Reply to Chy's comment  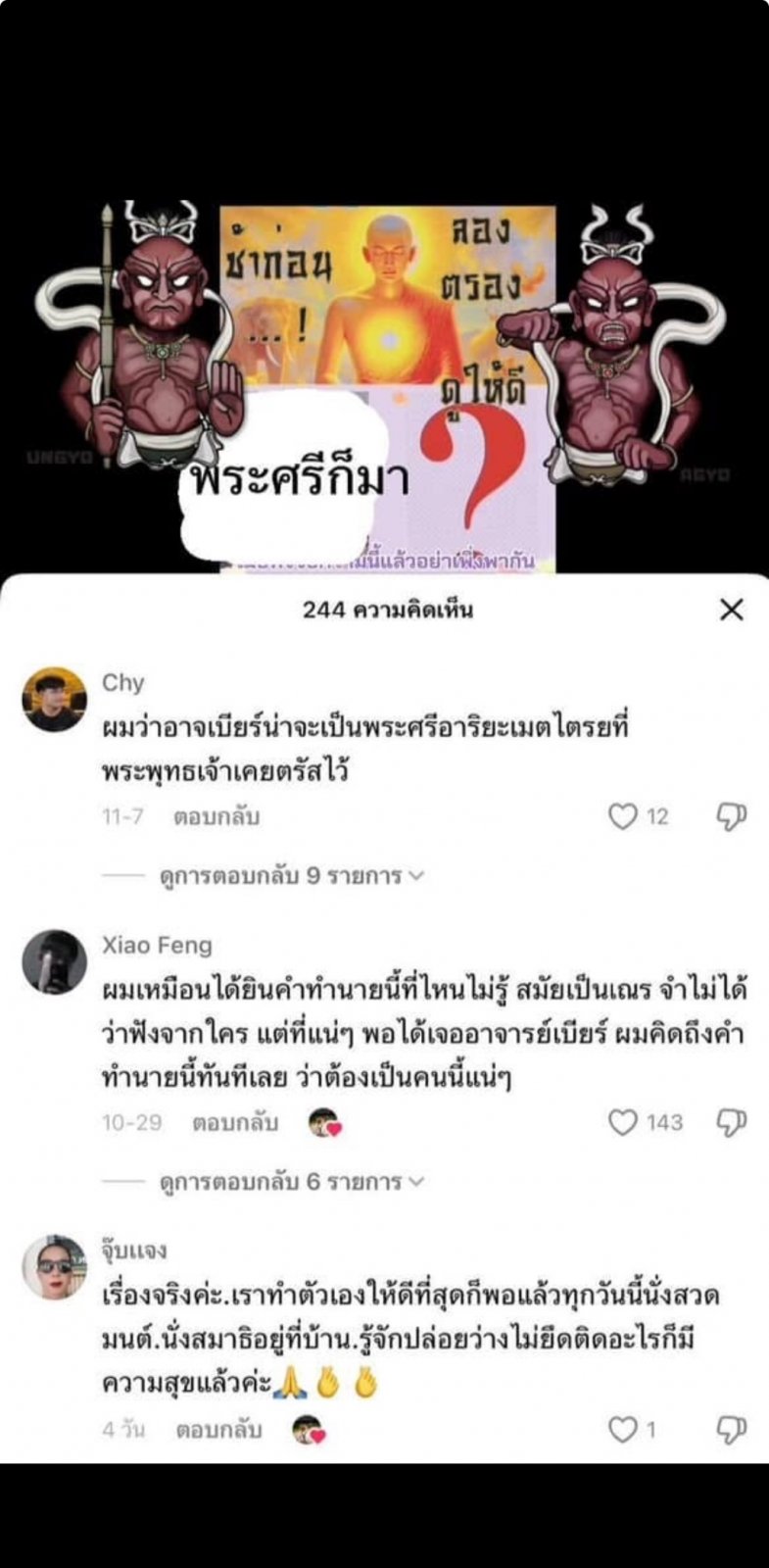216,816
